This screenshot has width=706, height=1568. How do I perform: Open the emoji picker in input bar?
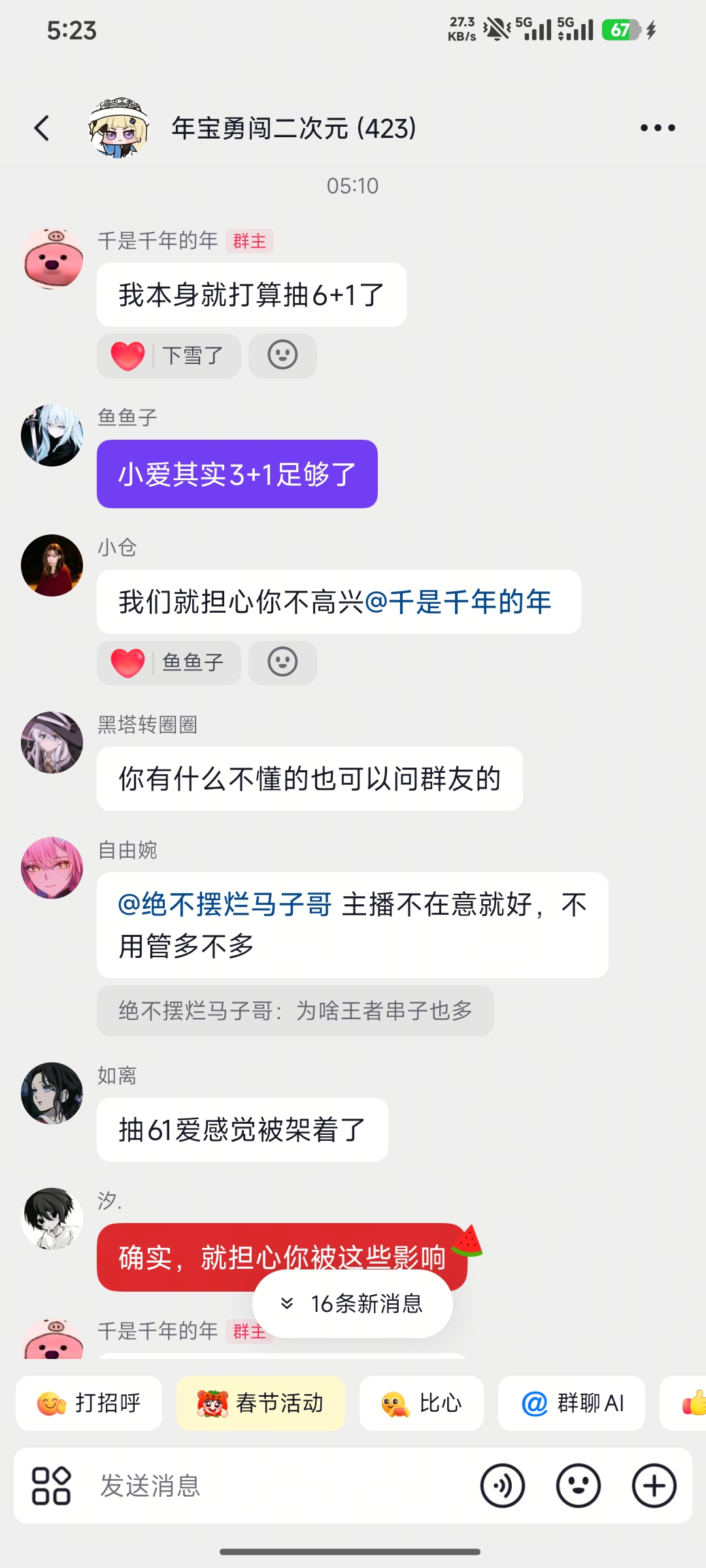coord(578,1486)
